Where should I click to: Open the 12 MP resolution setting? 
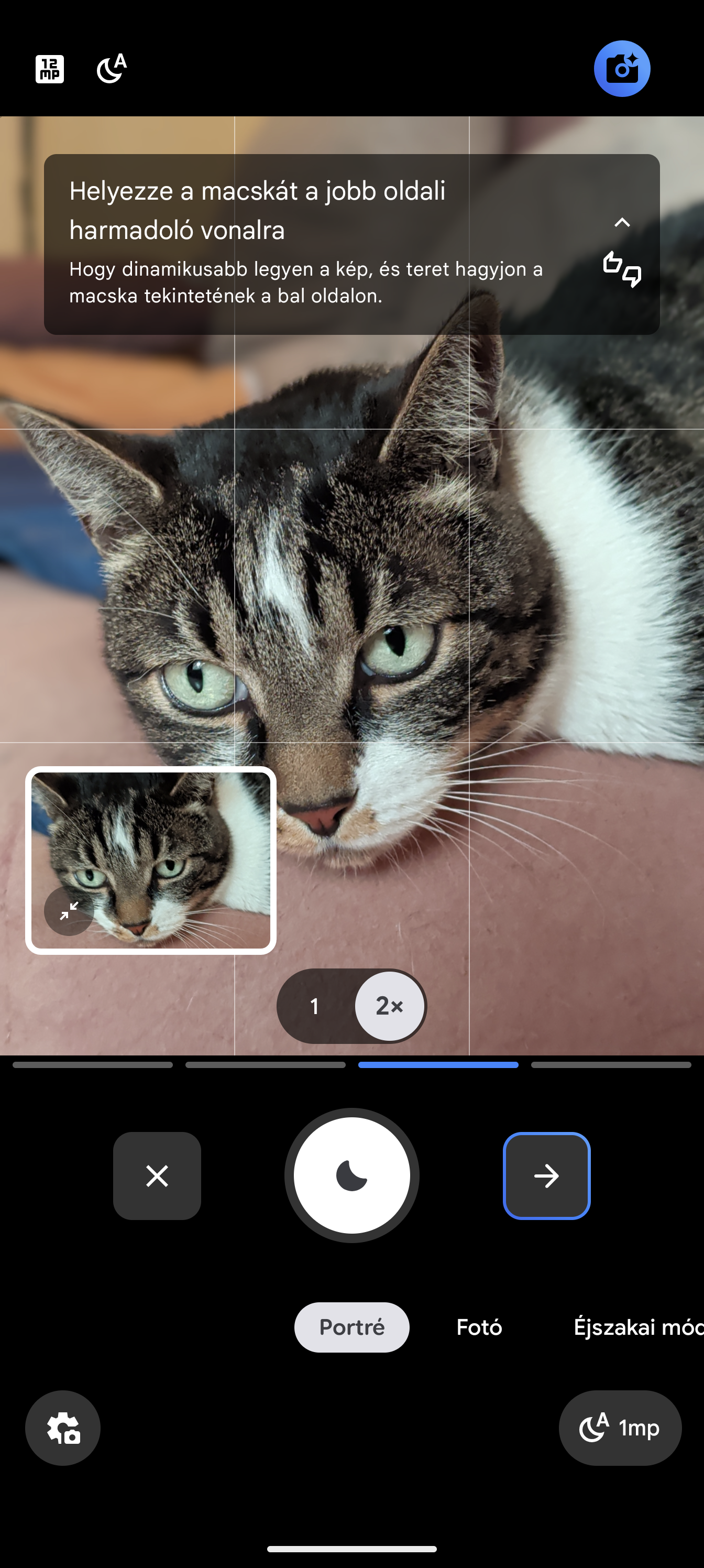tap(49, 69)
